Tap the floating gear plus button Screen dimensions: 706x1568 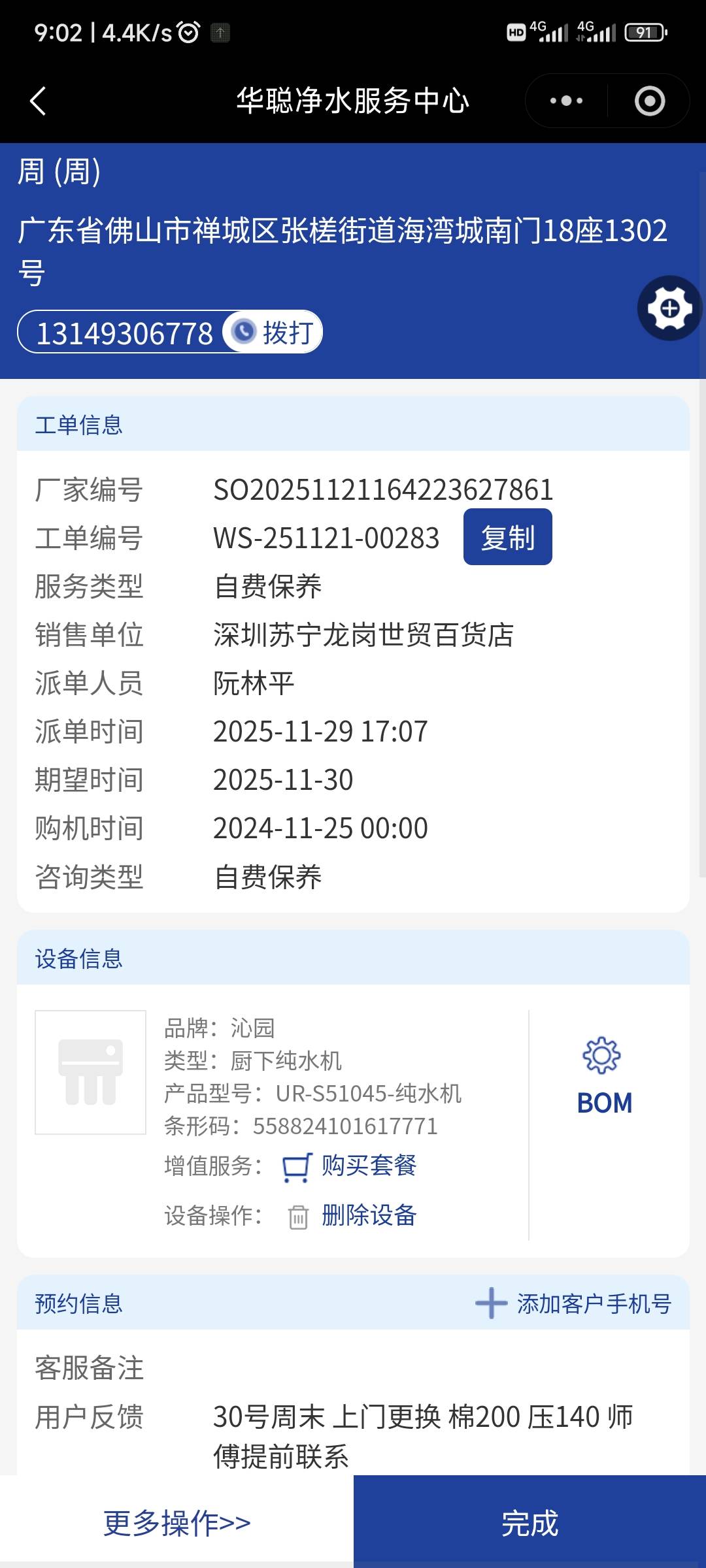669,308
